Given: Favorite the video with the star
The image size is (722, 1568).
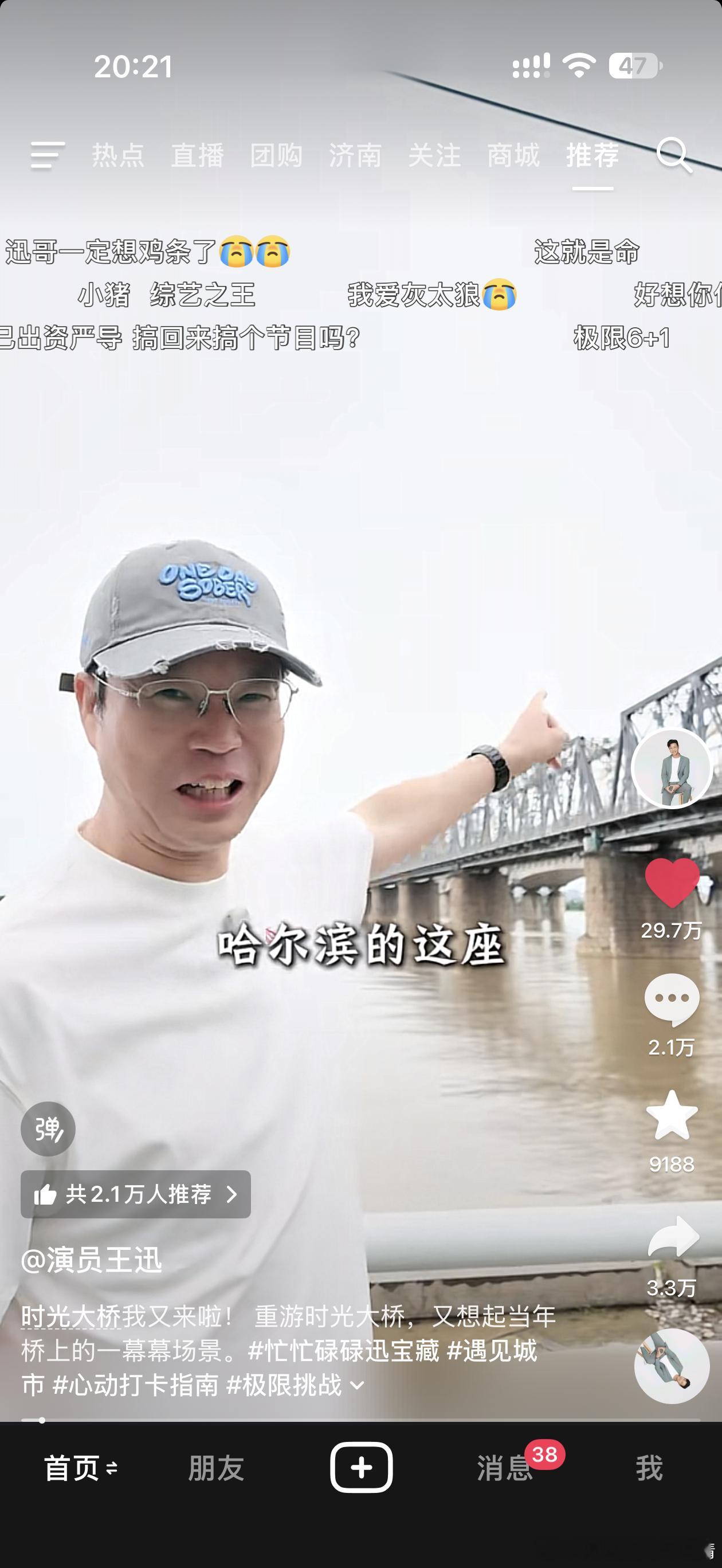Looking at the screenshot, I should click(672, 1115).
